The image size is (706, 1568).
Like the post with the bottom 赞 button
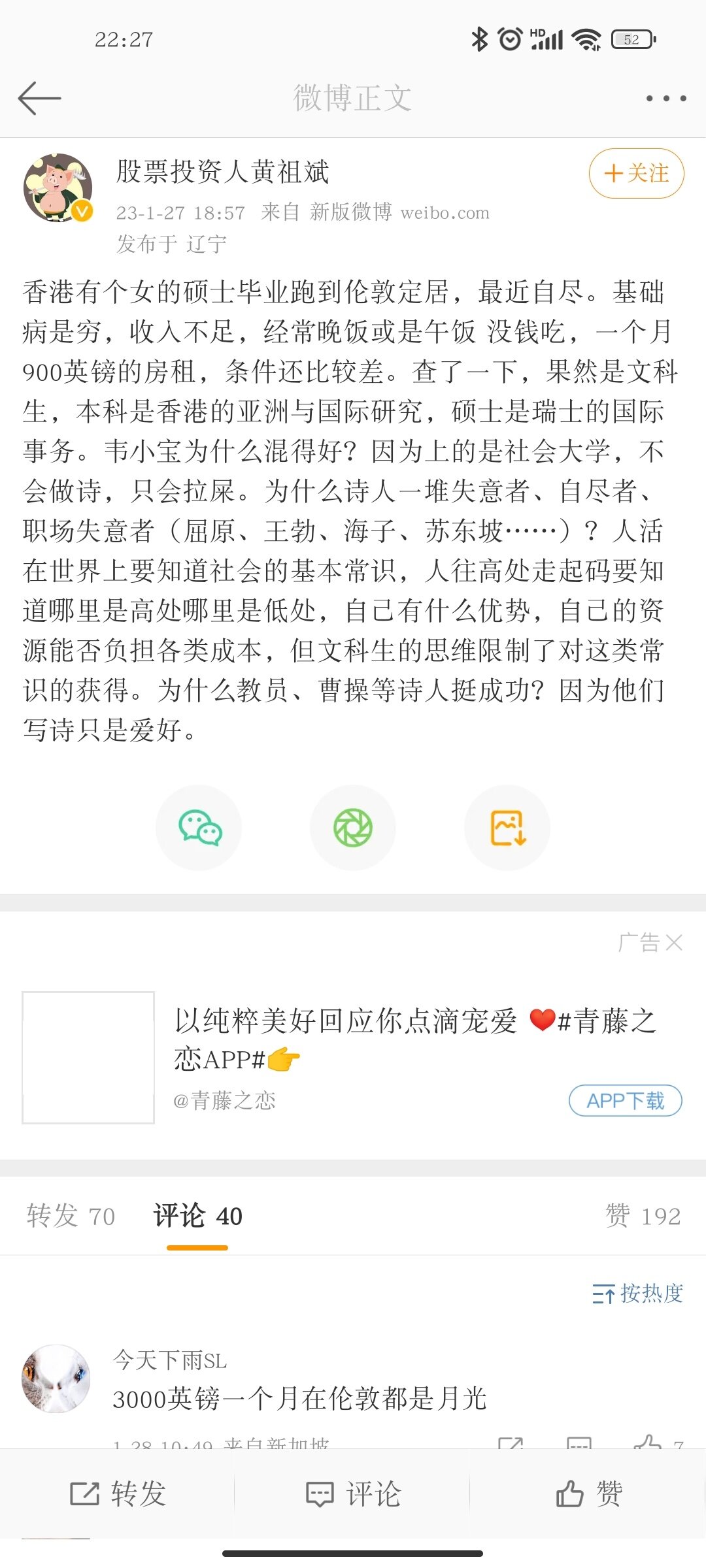[588, 1494]
